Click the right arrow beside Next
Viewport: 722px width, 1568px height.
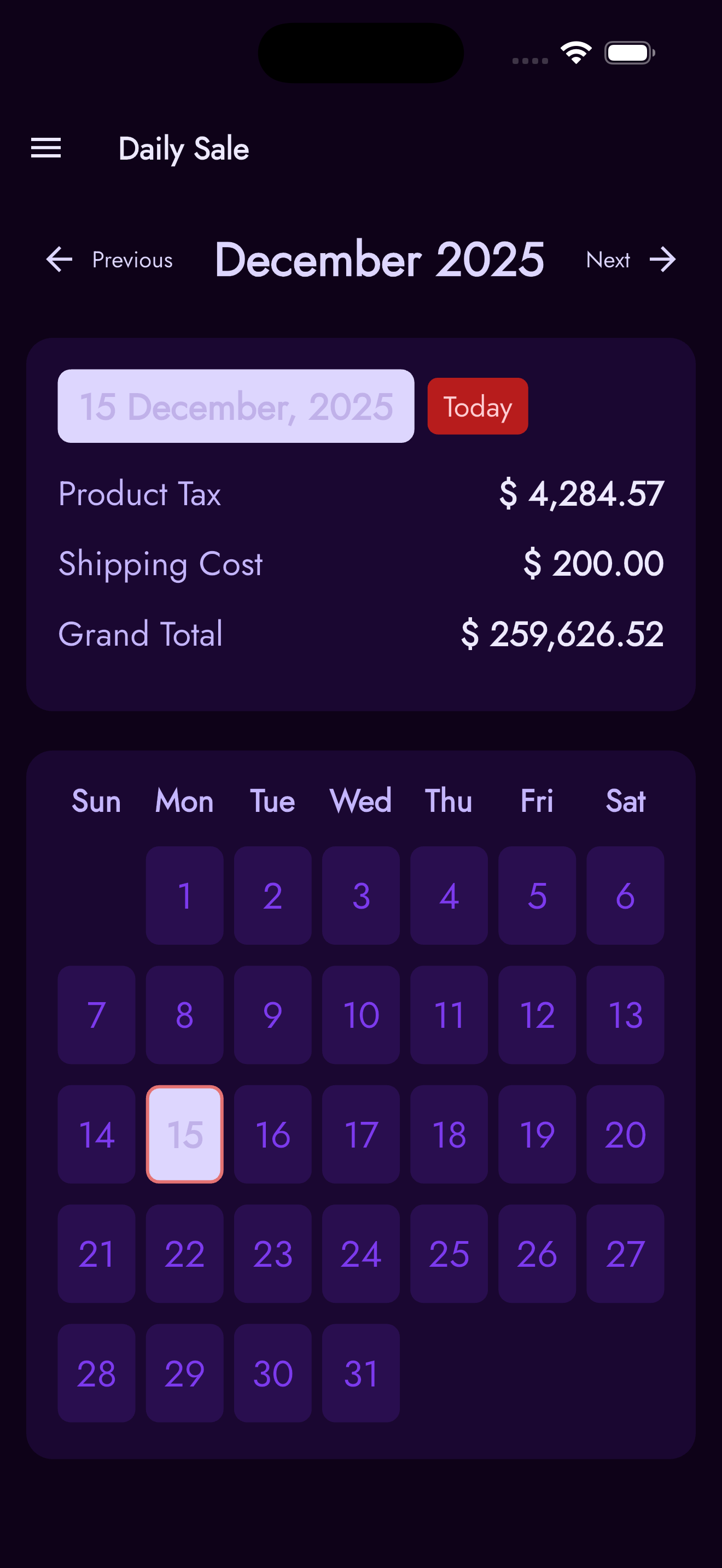pos(663,259)
